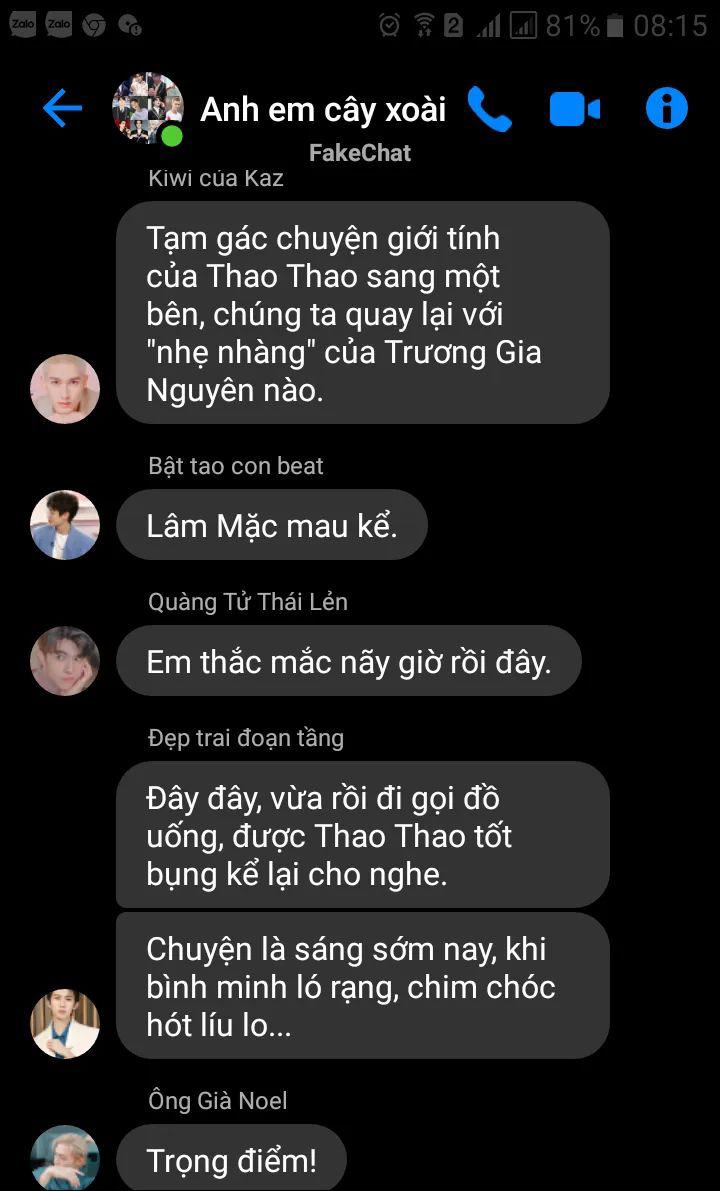
Task: Open the avatar of Đẹp trai đoạn tầng
Action: (x=65, y=1023)
